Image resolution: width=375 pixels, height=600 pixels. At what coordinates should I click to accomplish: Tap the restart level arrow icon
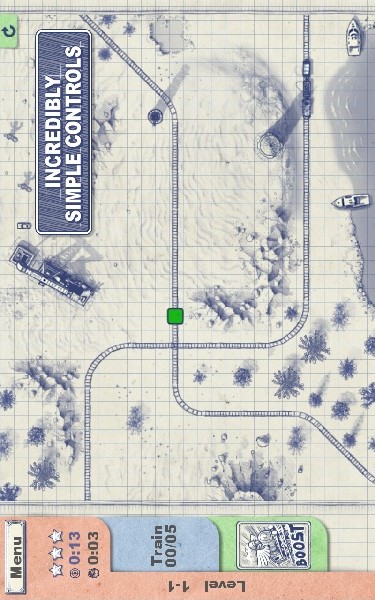8,31
